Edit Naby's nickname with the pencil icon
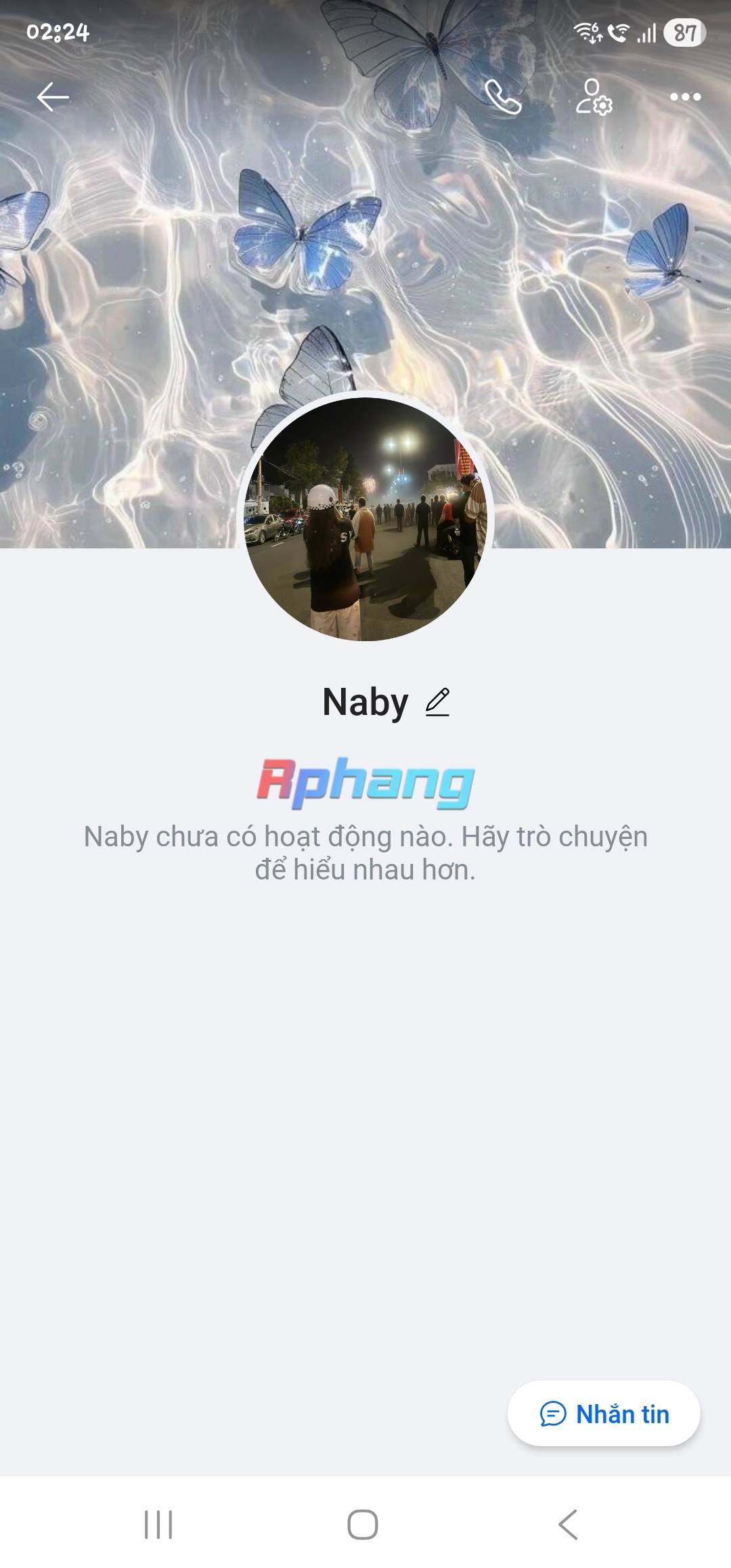 tap(437, 701)
